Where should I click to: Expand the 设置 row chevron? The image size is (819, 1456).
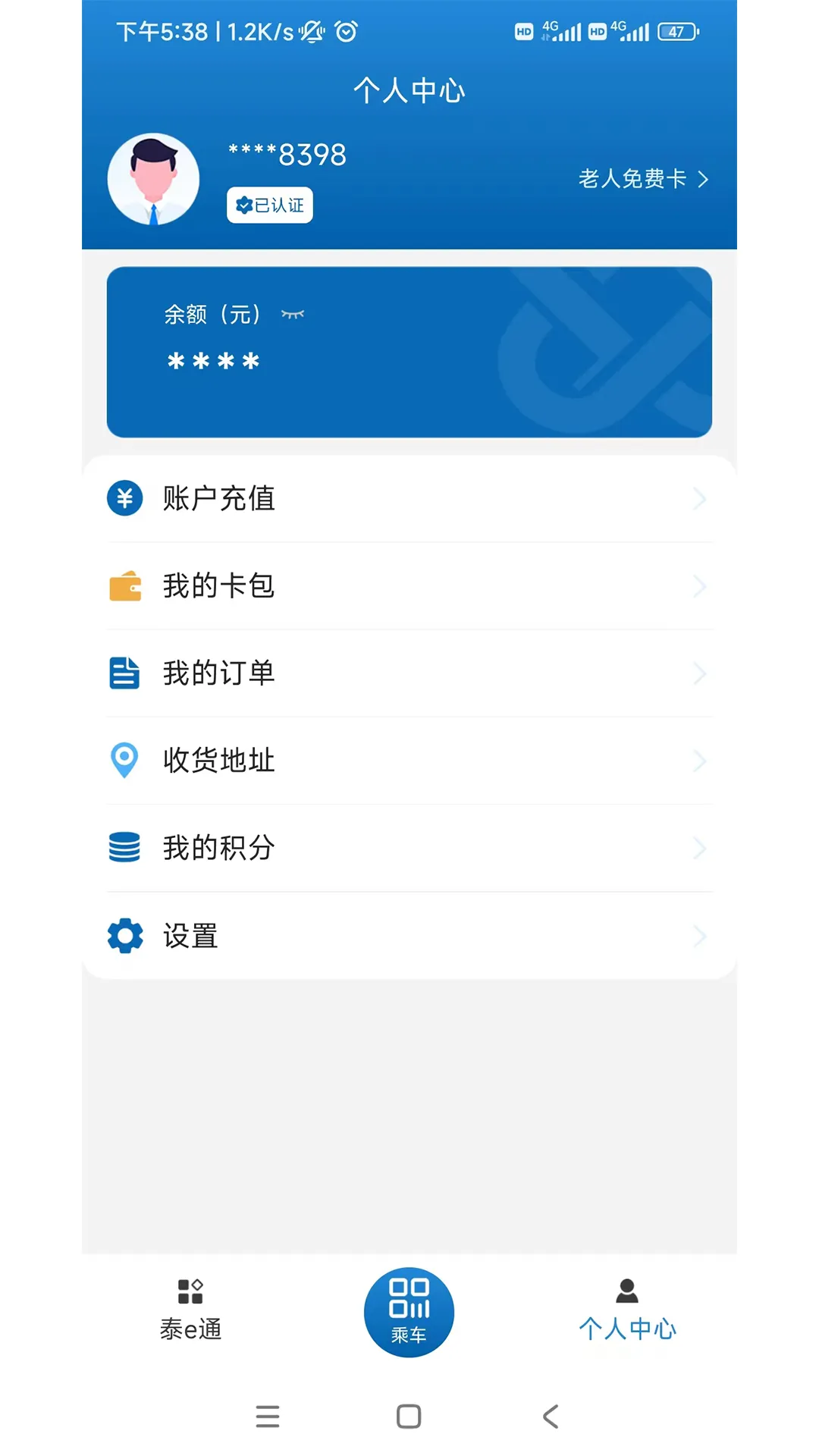tap(700, 936)
